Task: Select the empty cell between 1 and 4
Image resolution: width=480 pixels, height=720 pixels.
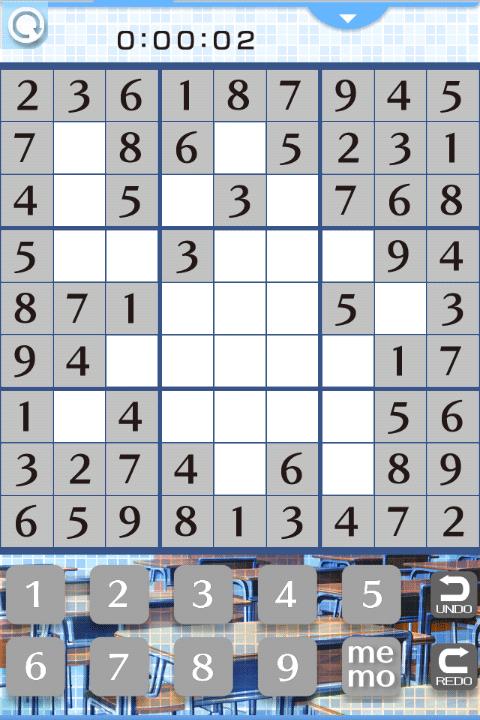Action: coord(79,416)
